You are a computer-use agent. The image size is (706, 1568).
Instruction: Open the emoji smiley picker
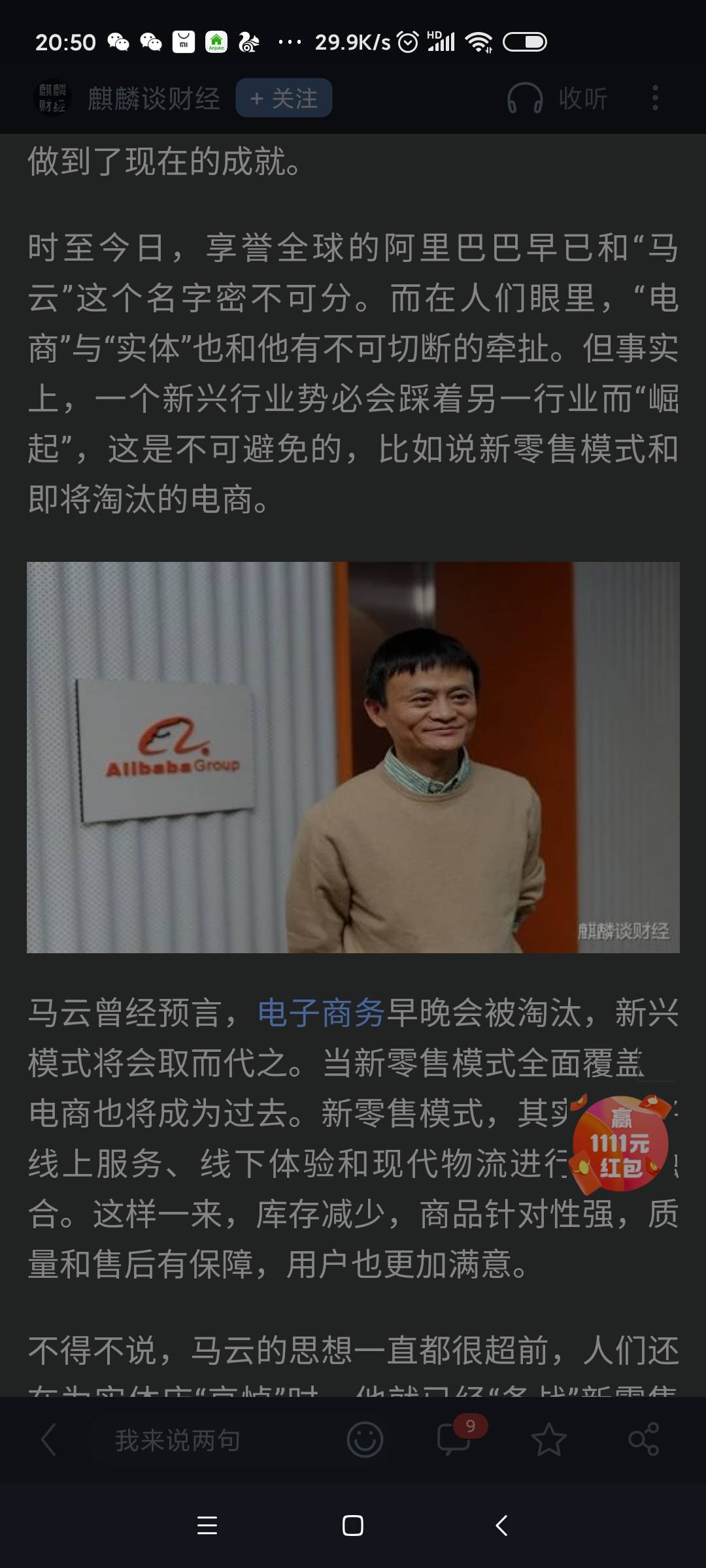(x=365, y=1440)
